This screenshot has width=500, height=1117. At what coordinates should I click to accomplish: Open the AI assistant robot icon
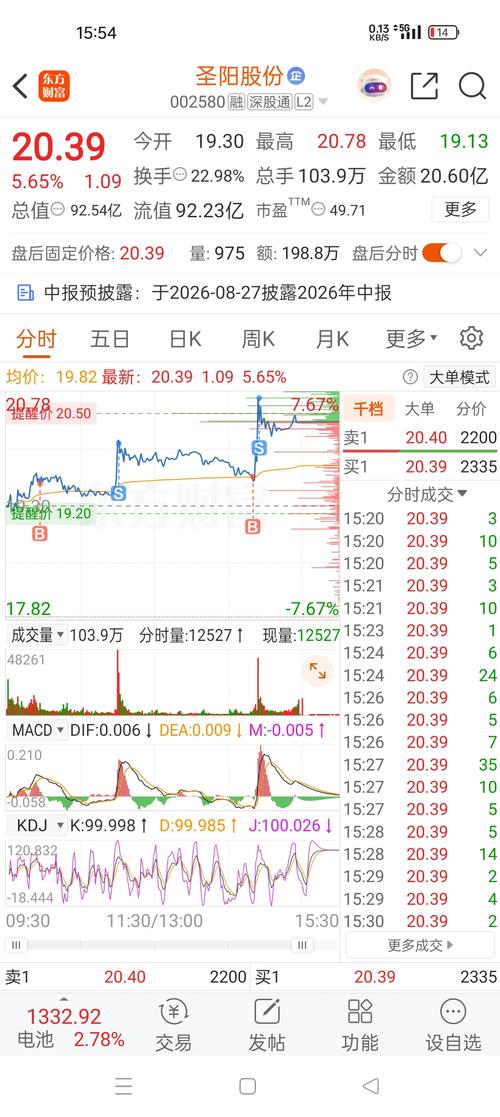(x=374, y=85)
